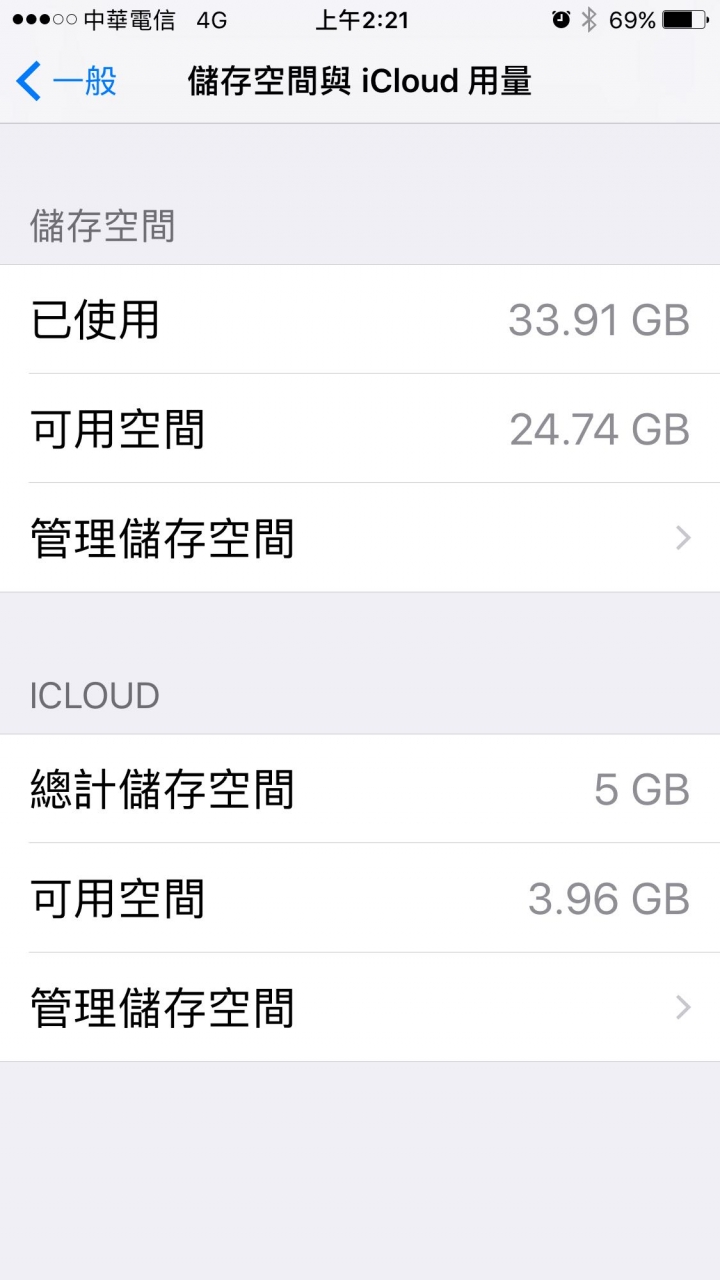Go back to 一般 settings
720x1280 pixels.
68,81
